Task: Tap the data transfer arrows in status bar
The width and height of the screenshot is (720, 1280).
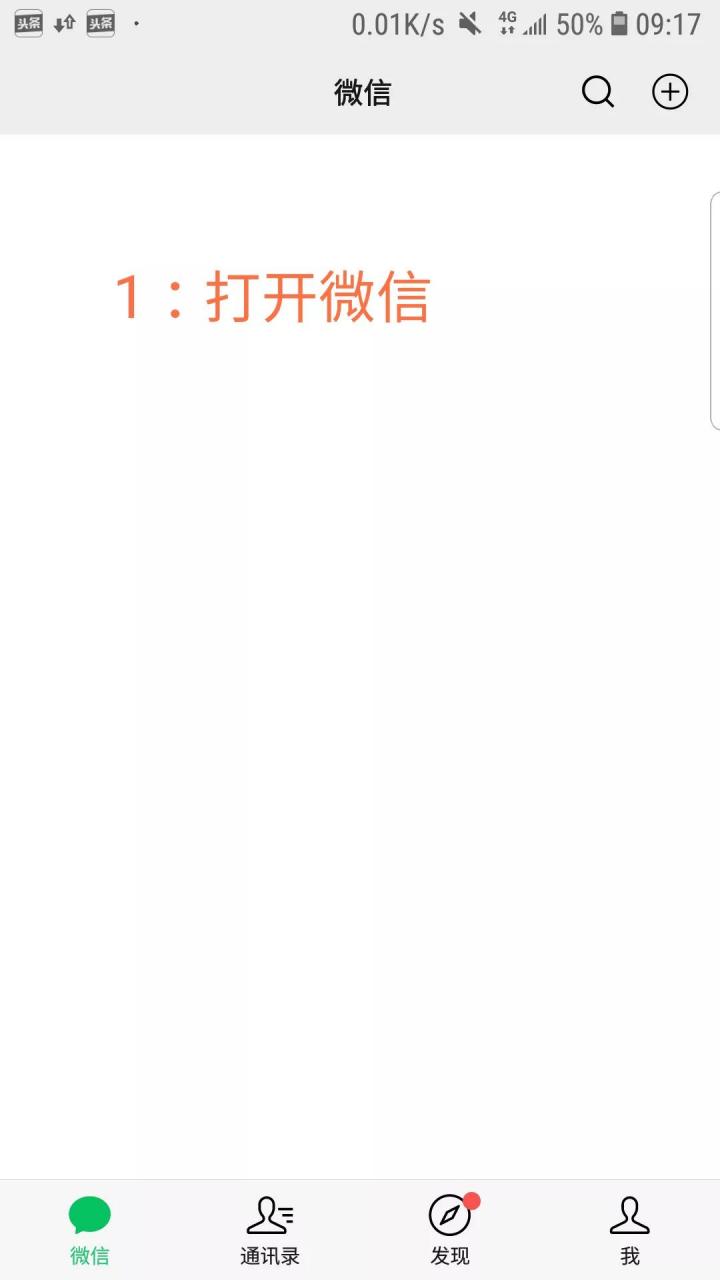Action: tap(62, 22)
